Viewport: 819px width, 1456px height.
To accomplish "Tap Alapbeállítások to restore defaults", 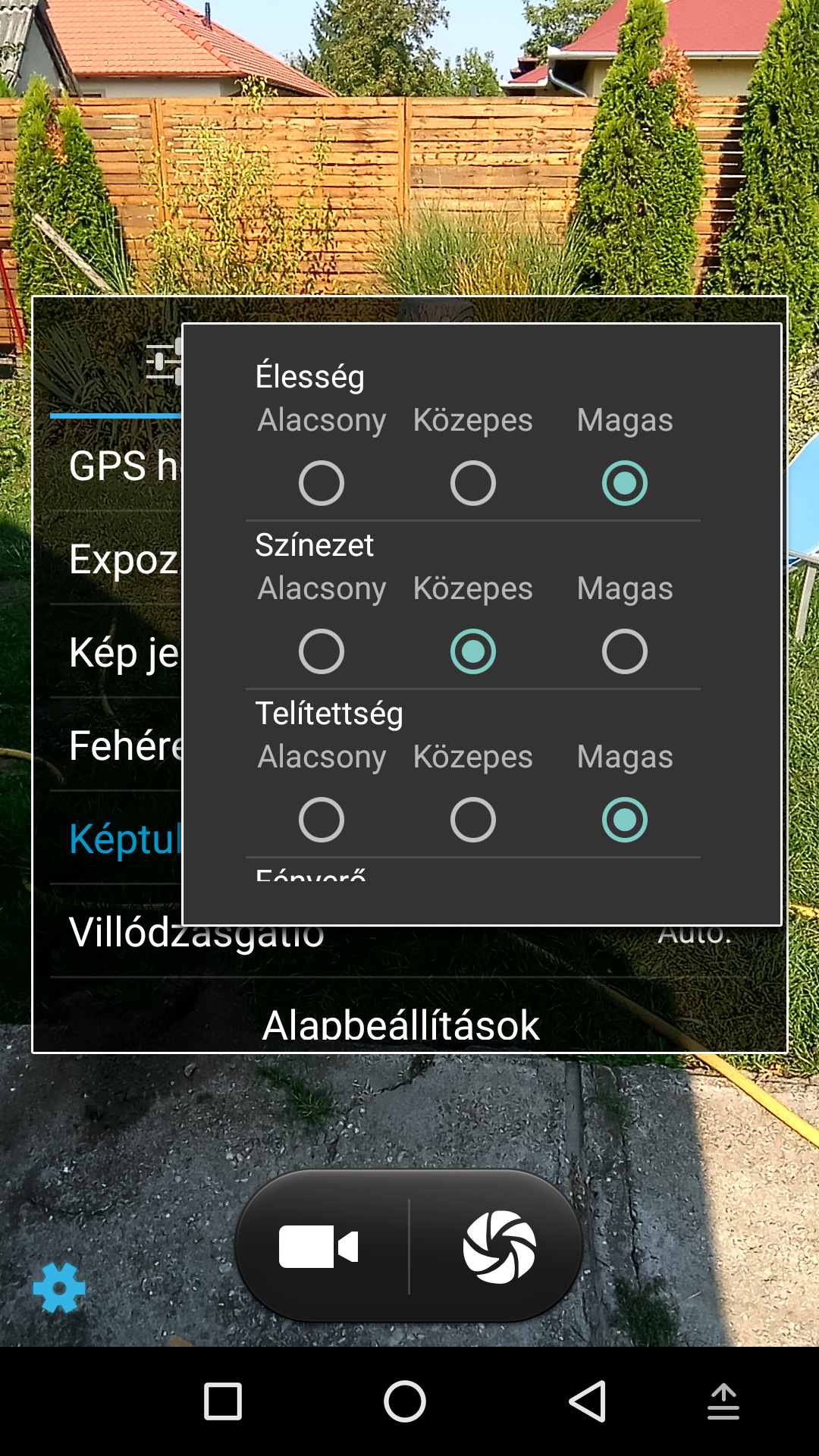I will [x=401, y=1025].
